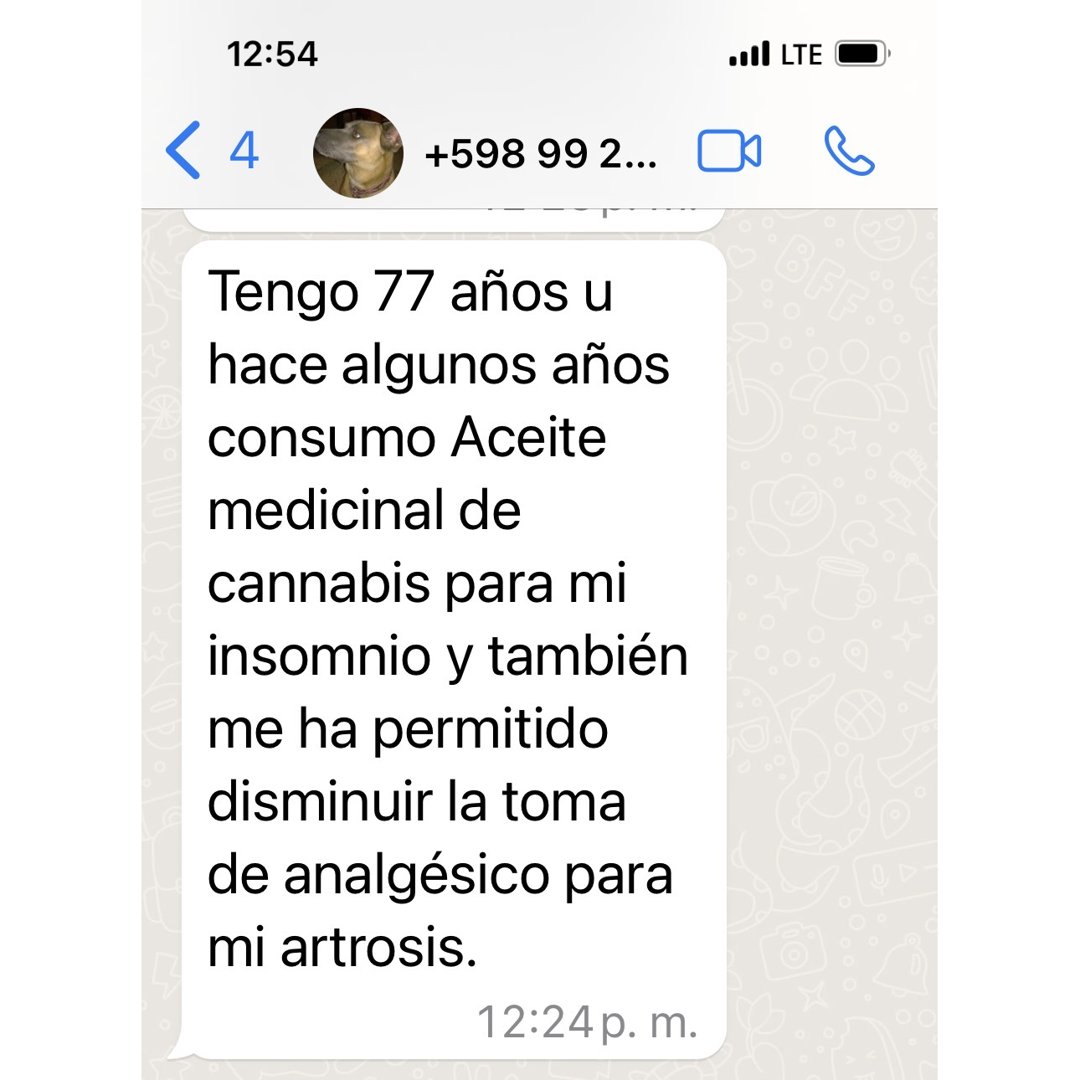Open contact info for +598 99 number
Viewport: 1080px width, 1080px height.
tap(541, 154)
